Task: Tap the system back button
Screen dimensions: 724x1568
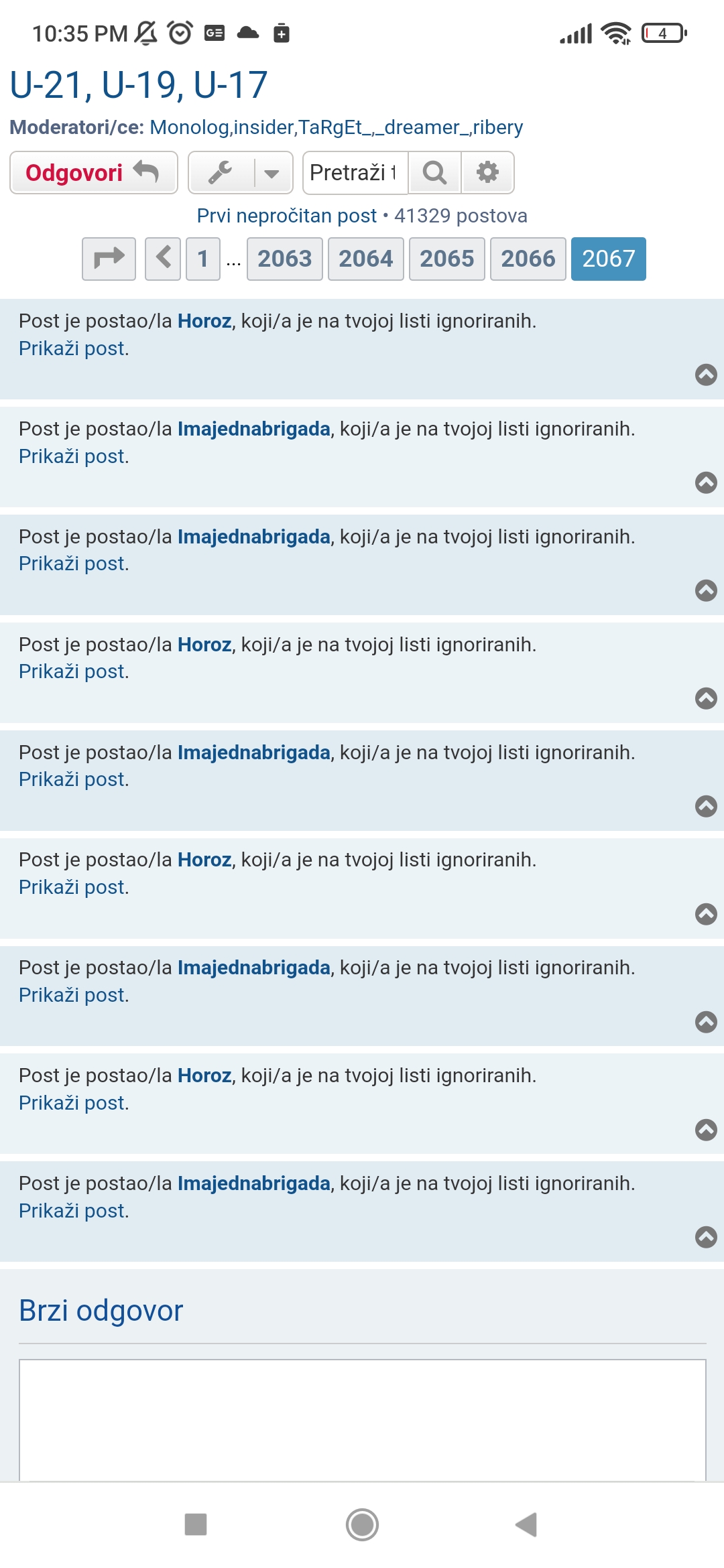Action: click(527, 1524)
